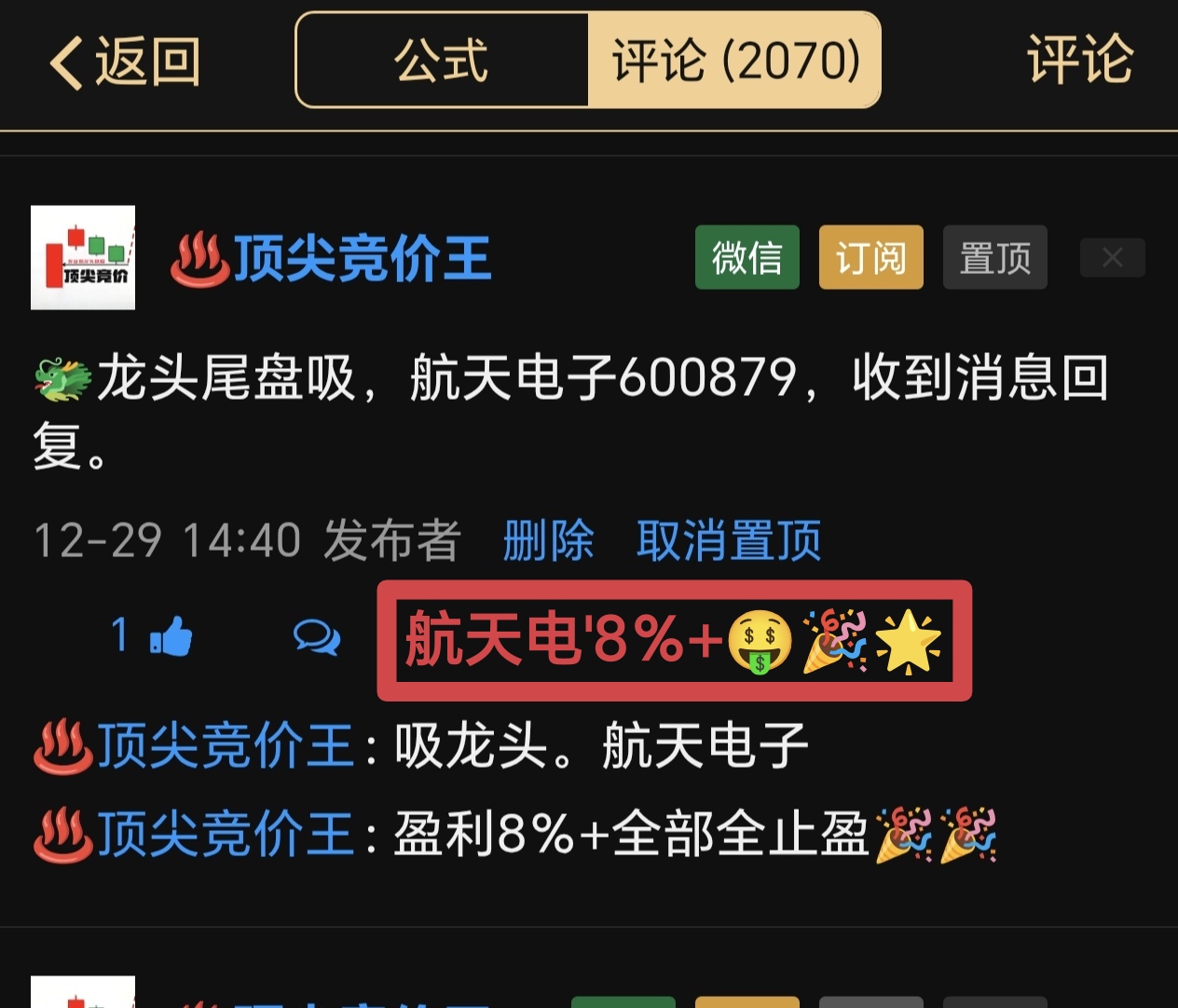Dismiss the post with the X button
1178x1008 pixels.
1112,257
